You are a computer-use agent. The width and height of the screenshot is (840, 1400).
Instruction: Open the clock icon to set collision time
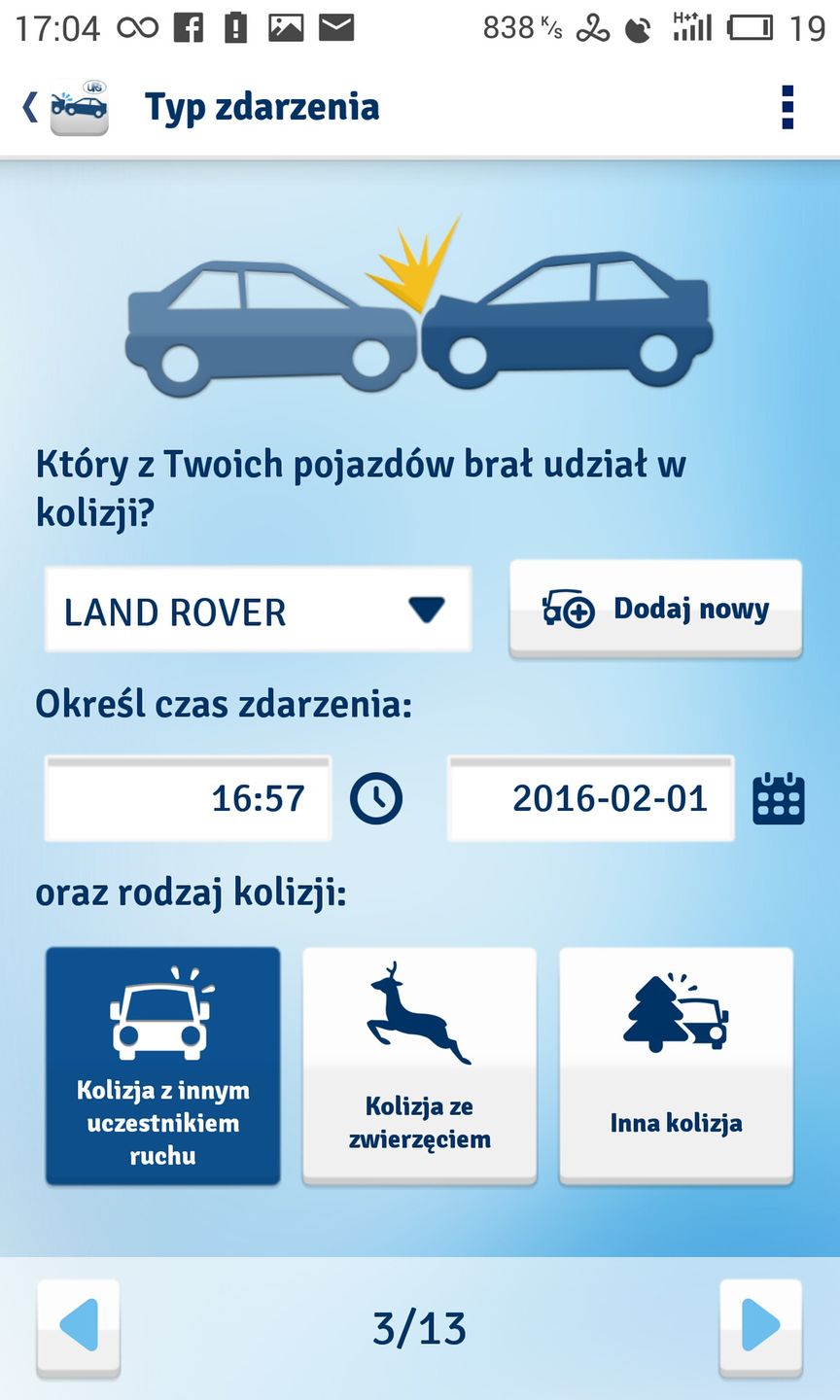click(x=375, y=798)
